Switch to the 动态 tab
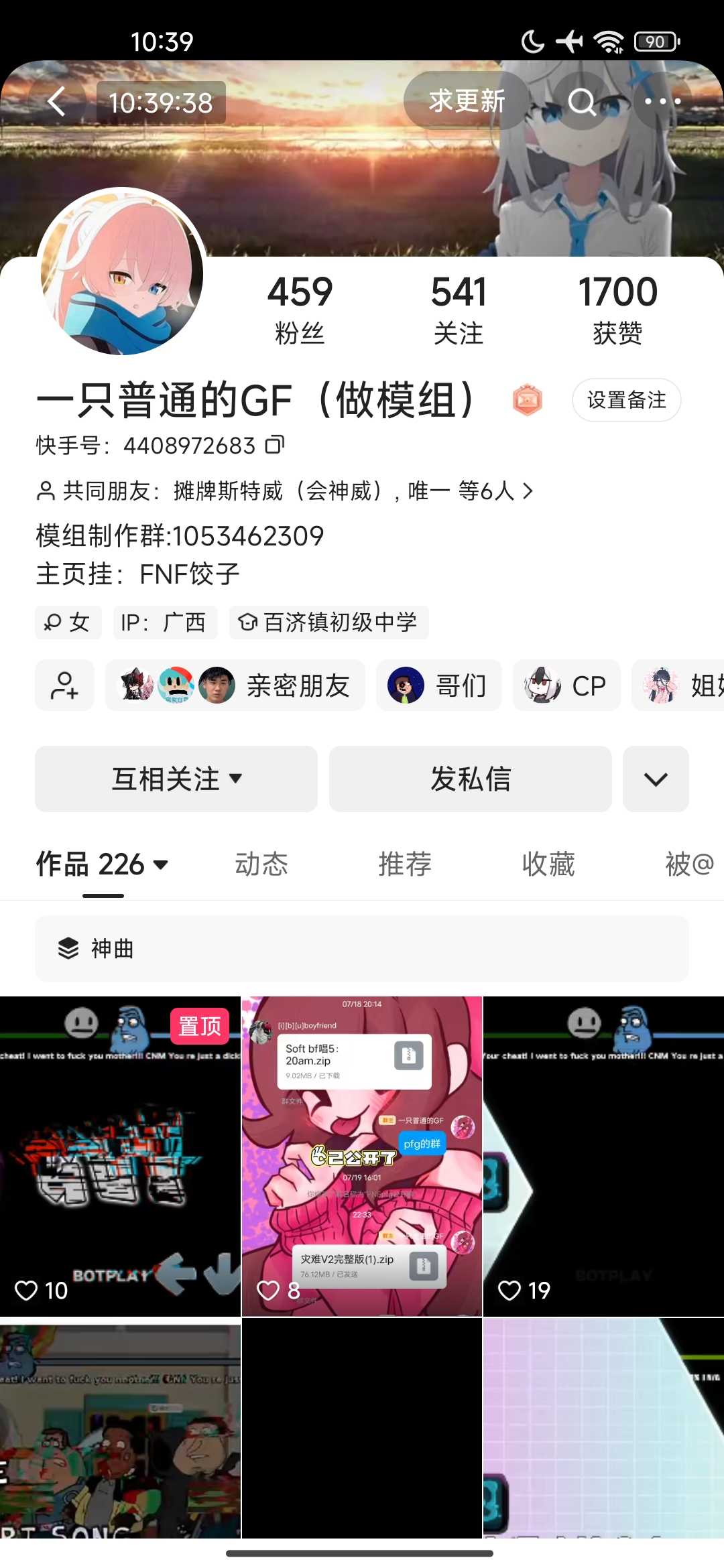The width and height of the screenshot is (724, 1568). (x=261, y=864)
